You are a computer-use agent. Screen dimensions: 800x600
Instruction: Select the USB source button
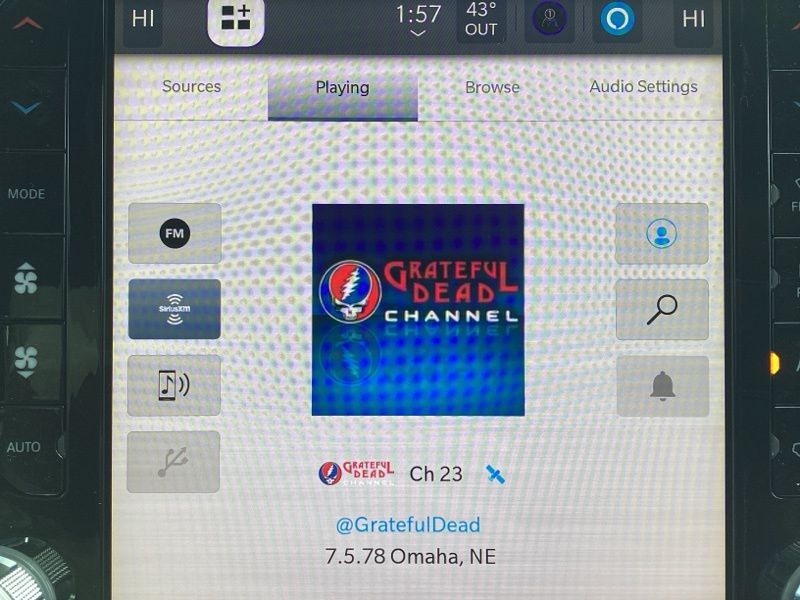[174, 461]
